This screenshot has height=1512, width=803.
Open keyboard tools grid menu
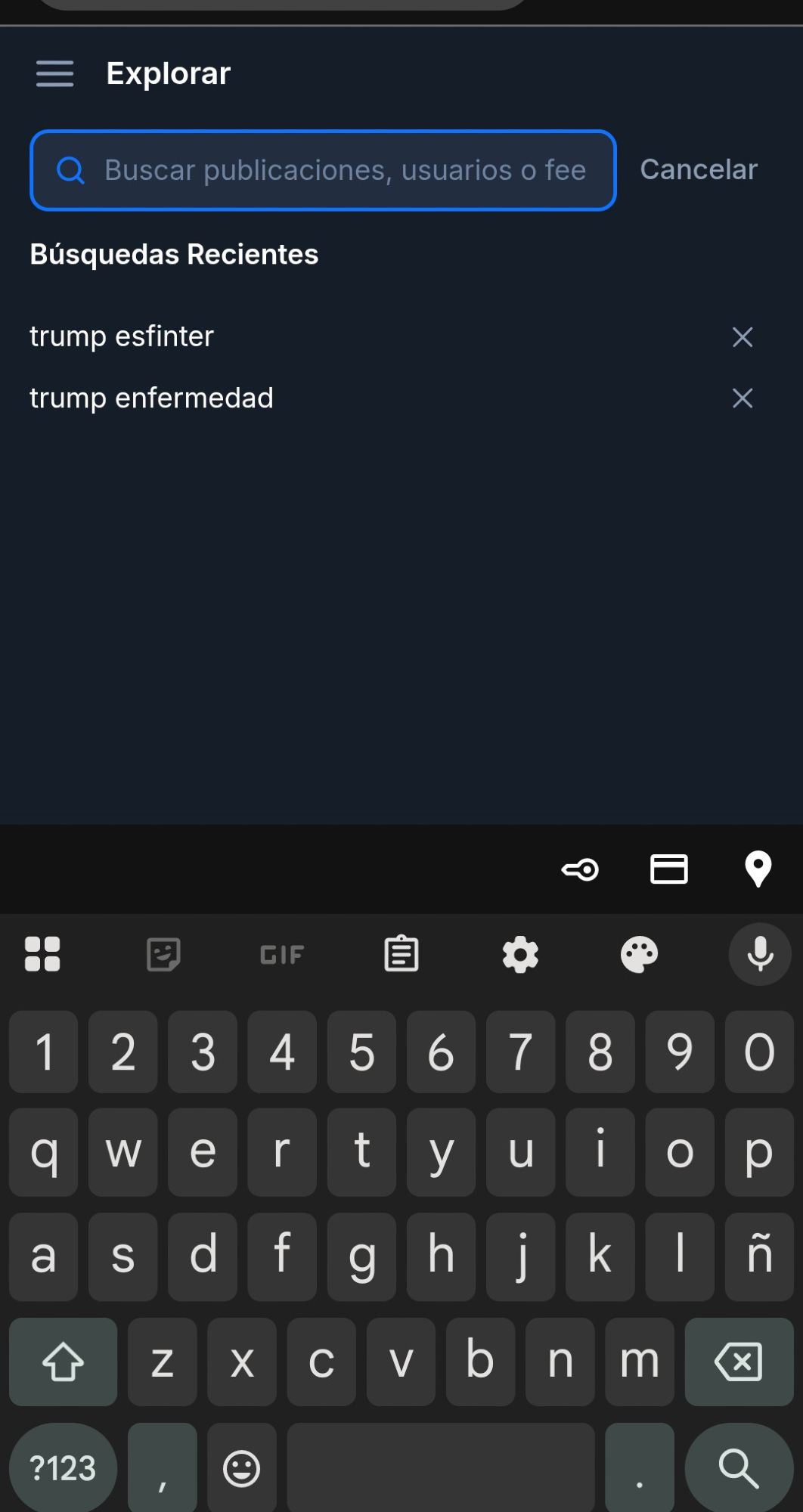(42, 954)
